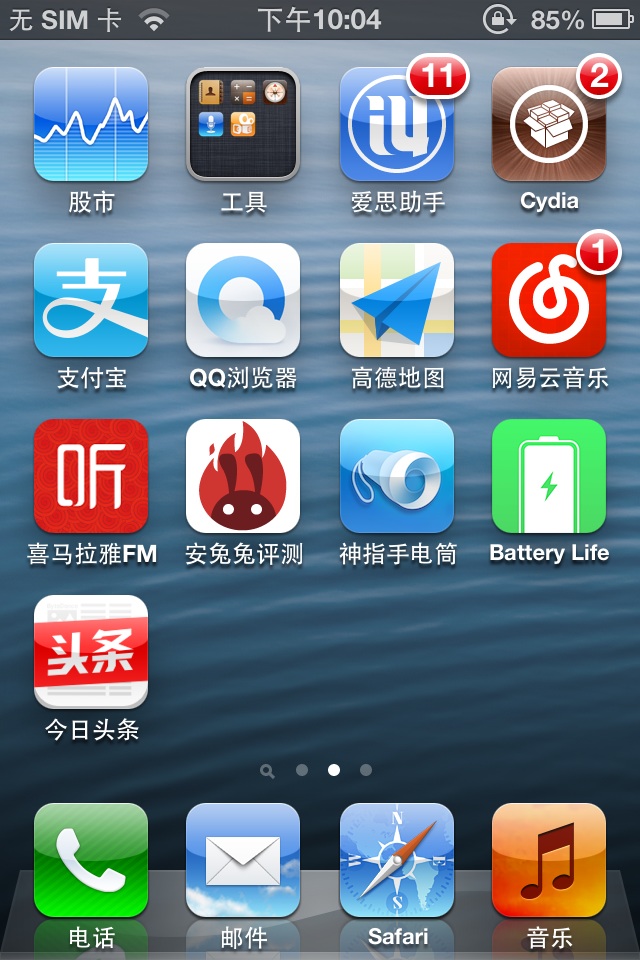The height and width of the screenshot is (960, 640).
Task: Launch 爱思助手 app
Action: point(397,124)
